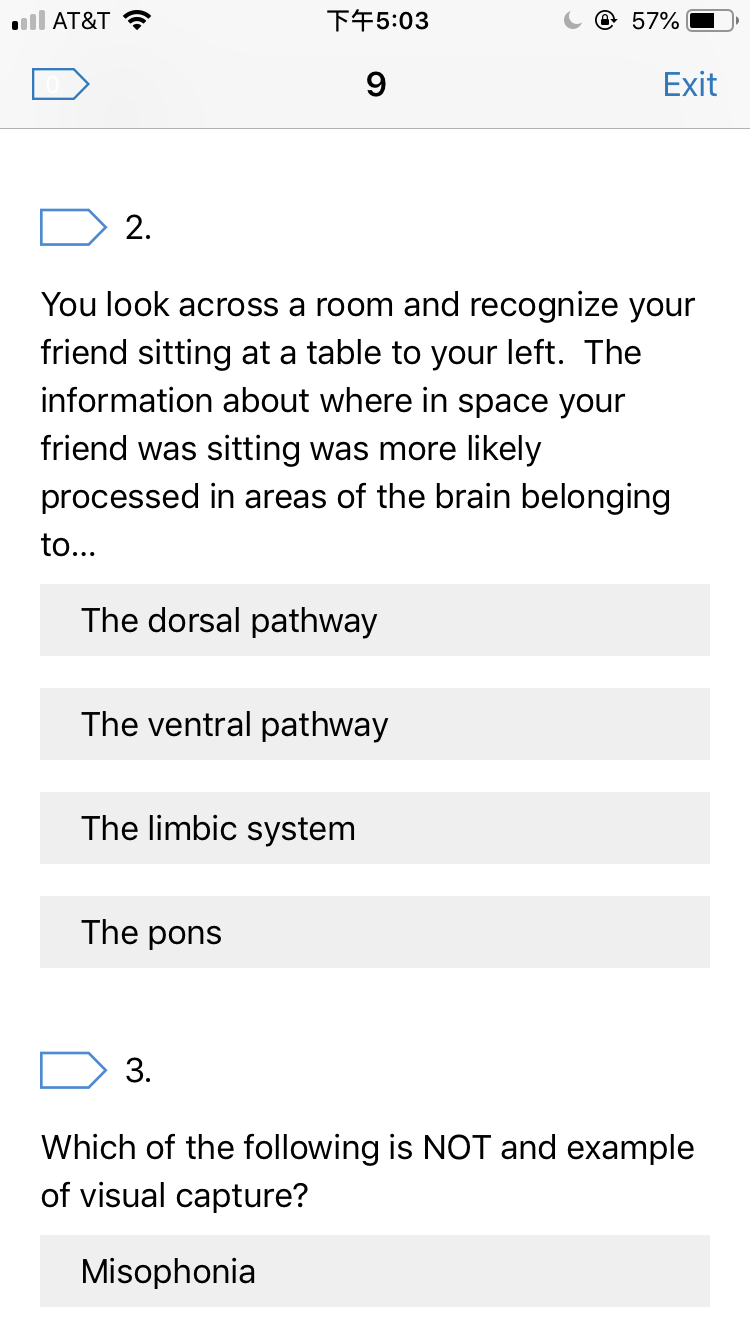Choose Misophonia for question 3
The height and width of the screenshot is (1334, 750).
click(x=375, y=1271)
